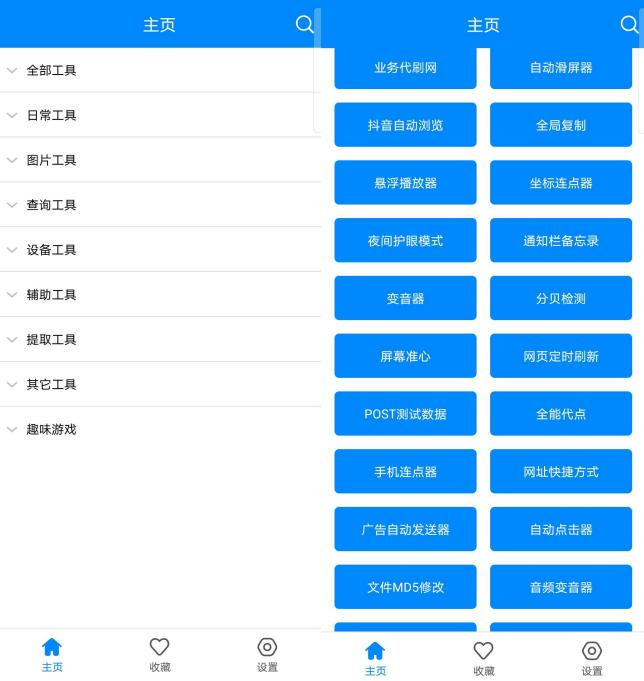The width and height of the screenshot is (644, 681).
Task: Open the 屏幕准心 tool
Action: (x=405, y=356)
